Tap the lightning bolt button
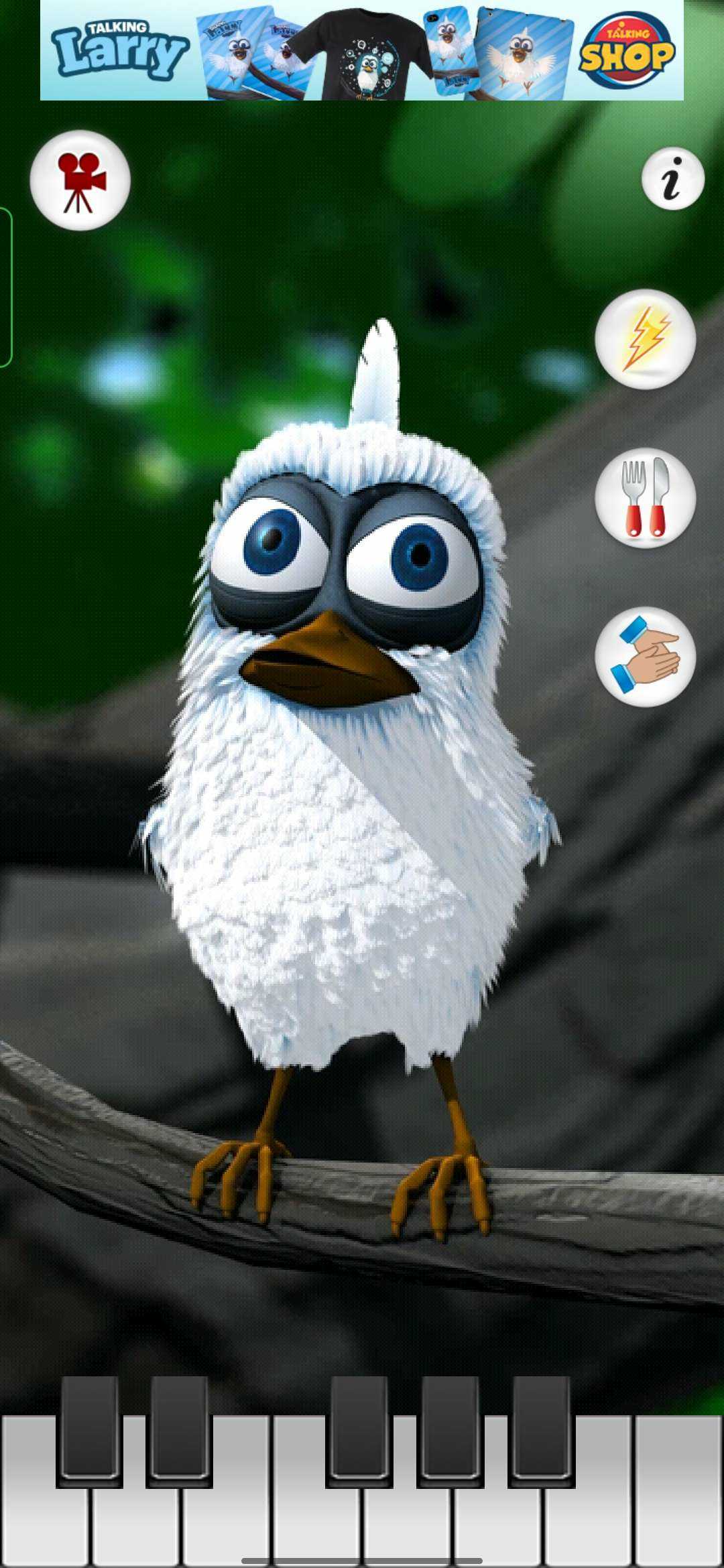 (645, 339)
